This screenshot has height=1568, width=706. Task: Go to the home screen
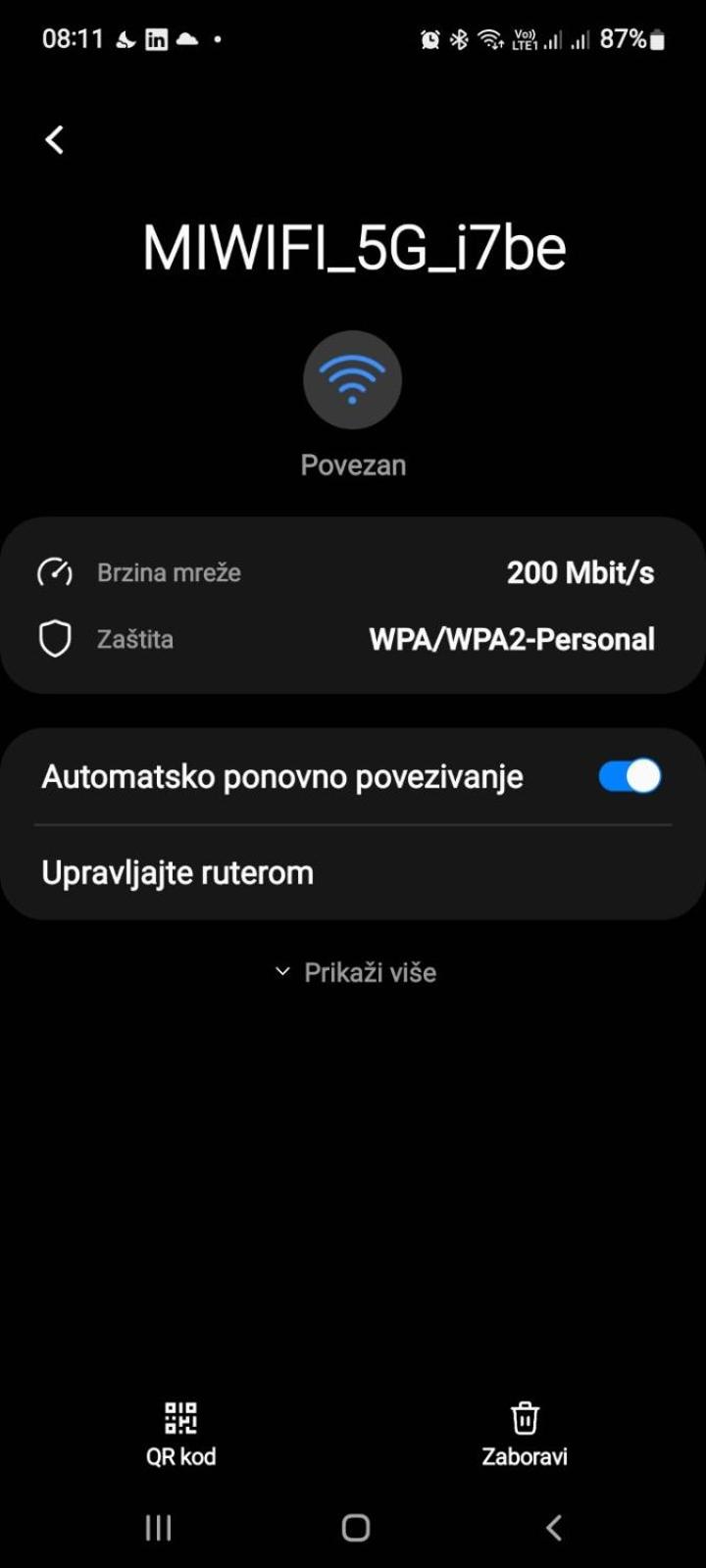355,1527
